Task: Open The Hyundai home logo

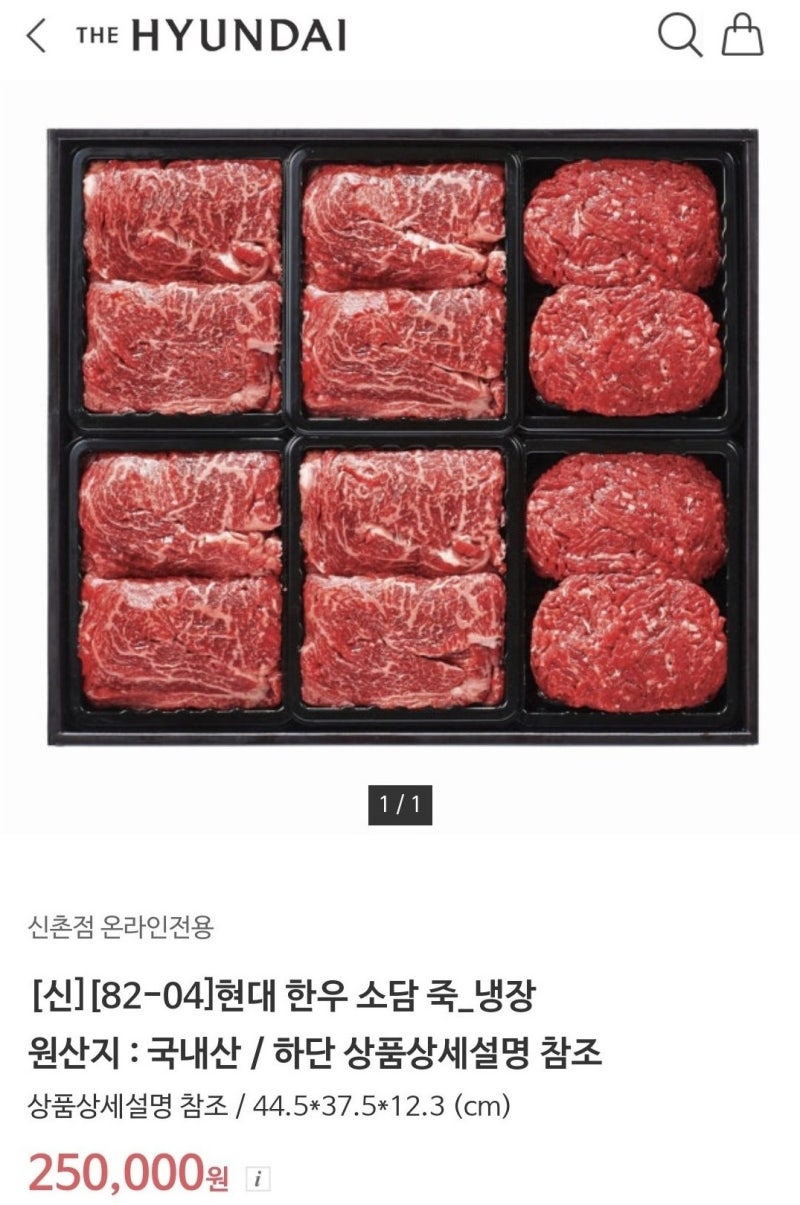Action: click(211, 37)
